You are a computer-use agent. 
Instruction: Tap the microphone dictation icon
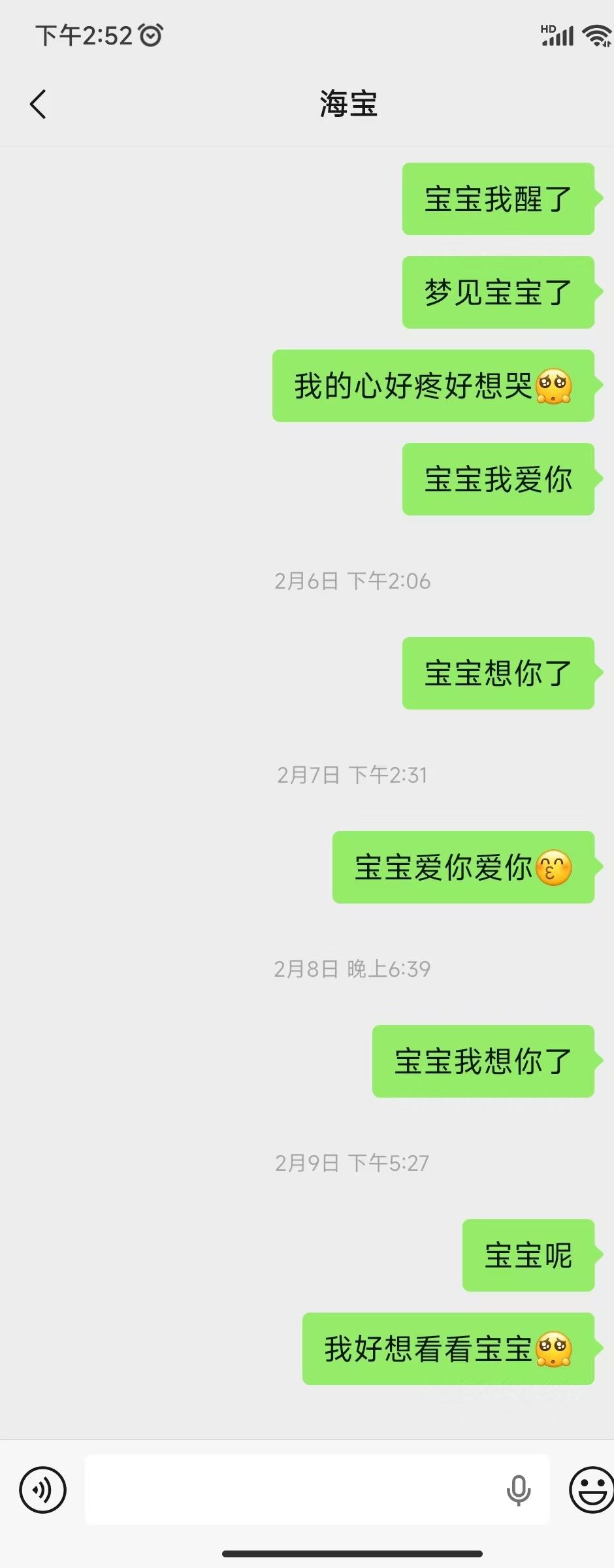519,1490
